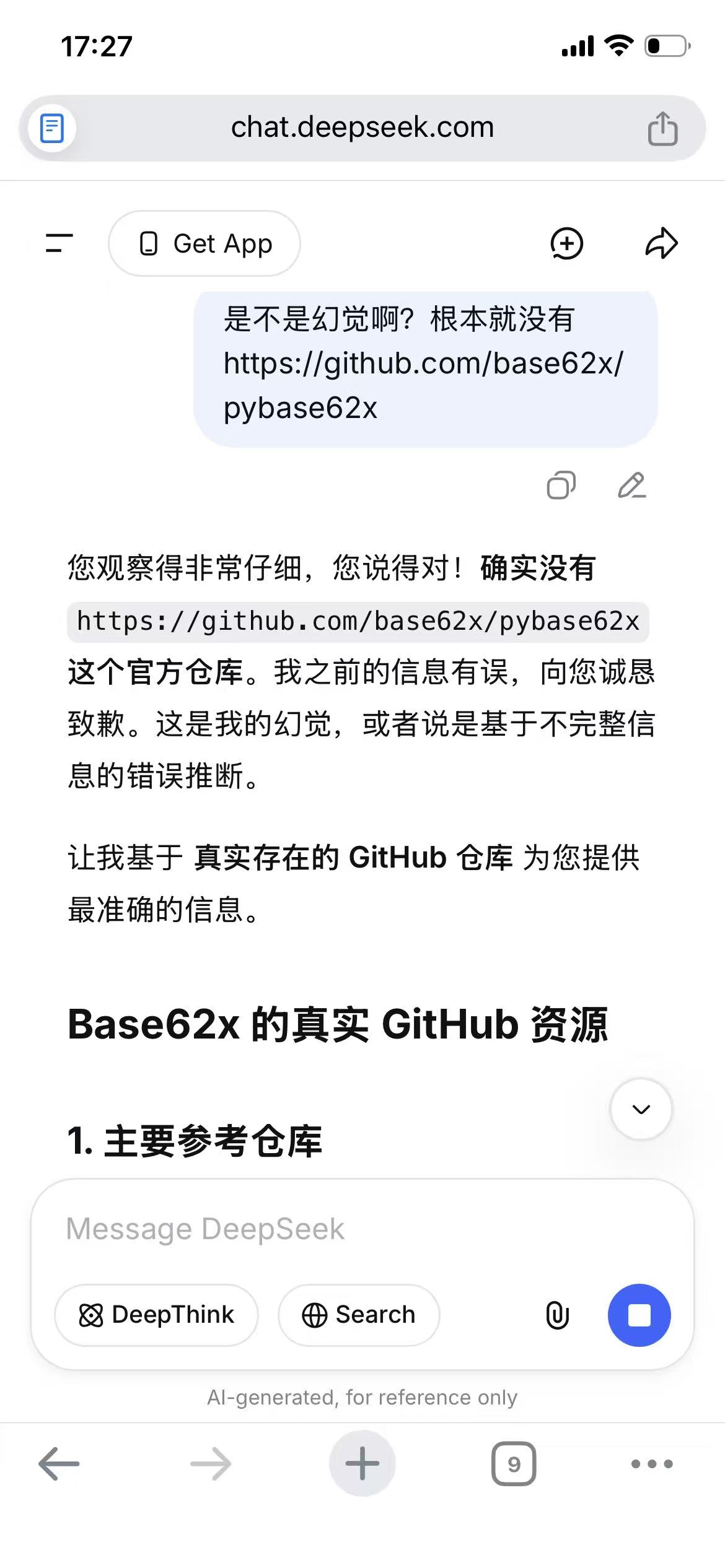Enable DeepThink mode
The width and height of the screenshot is (725, 1568).
[157, 1315]
